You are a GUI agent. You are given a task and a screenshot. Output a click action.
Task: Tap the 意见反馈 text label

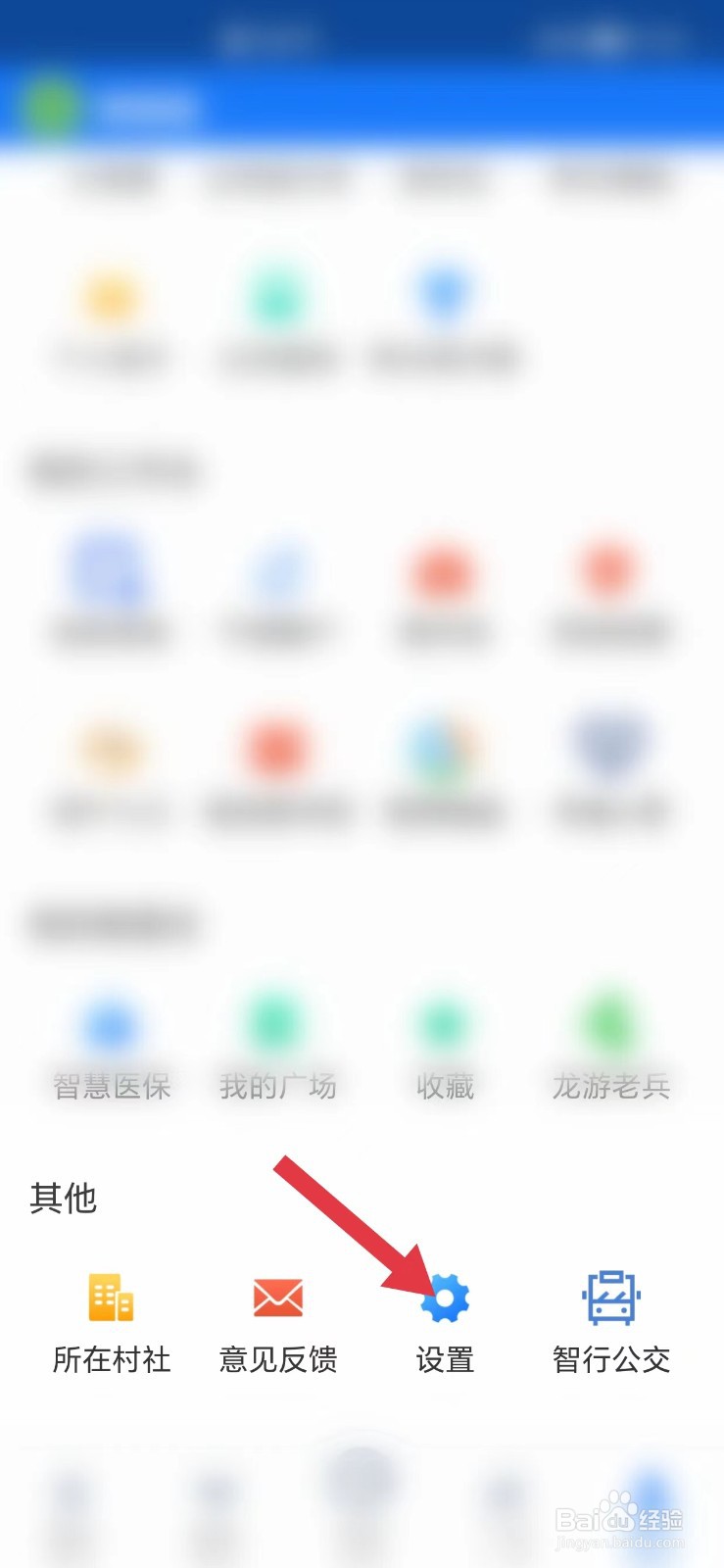click(x=277, y=1360)
